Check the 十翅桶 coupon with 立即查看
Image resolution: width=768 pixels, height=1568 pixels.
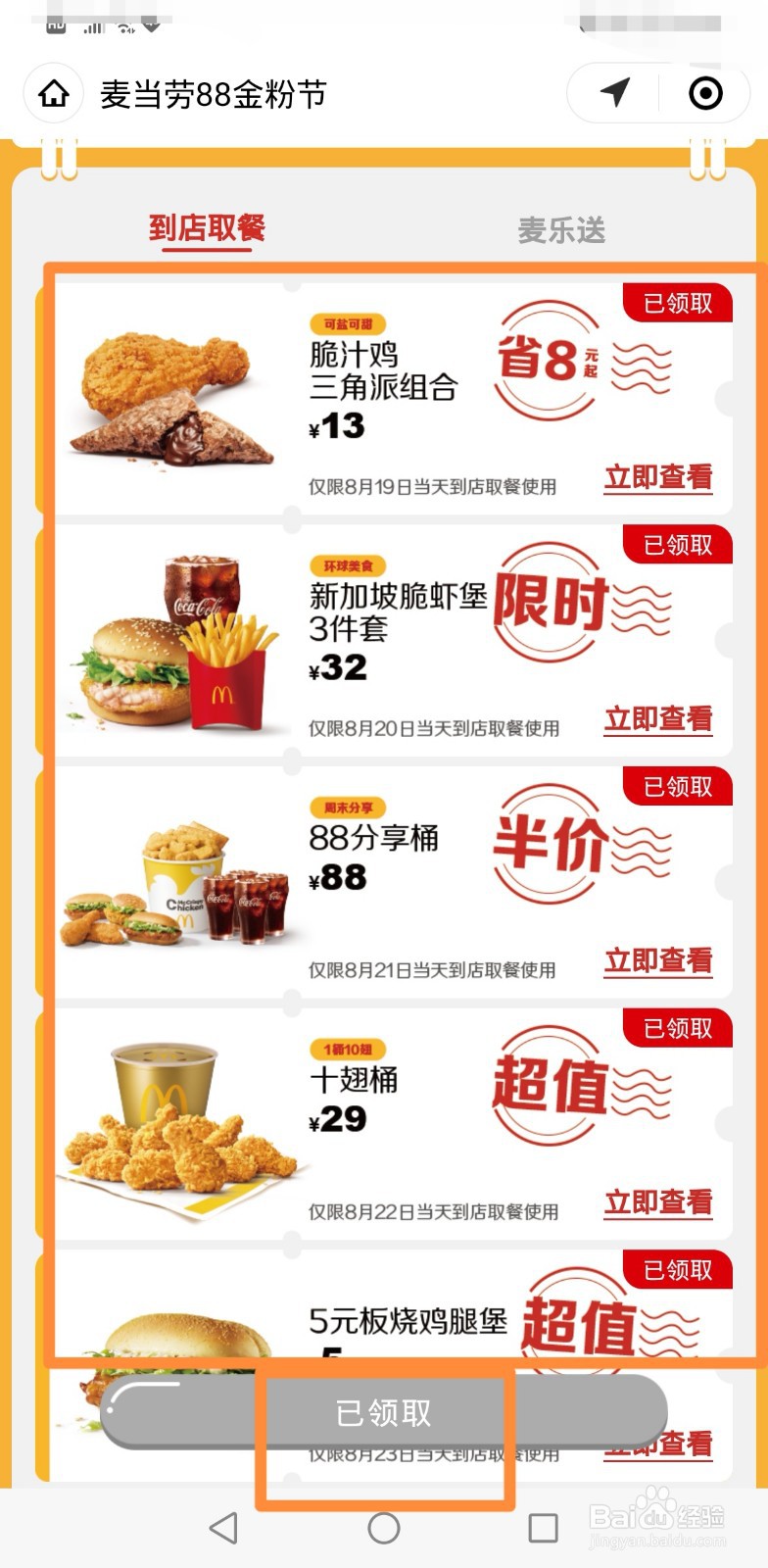(657, 1201)
